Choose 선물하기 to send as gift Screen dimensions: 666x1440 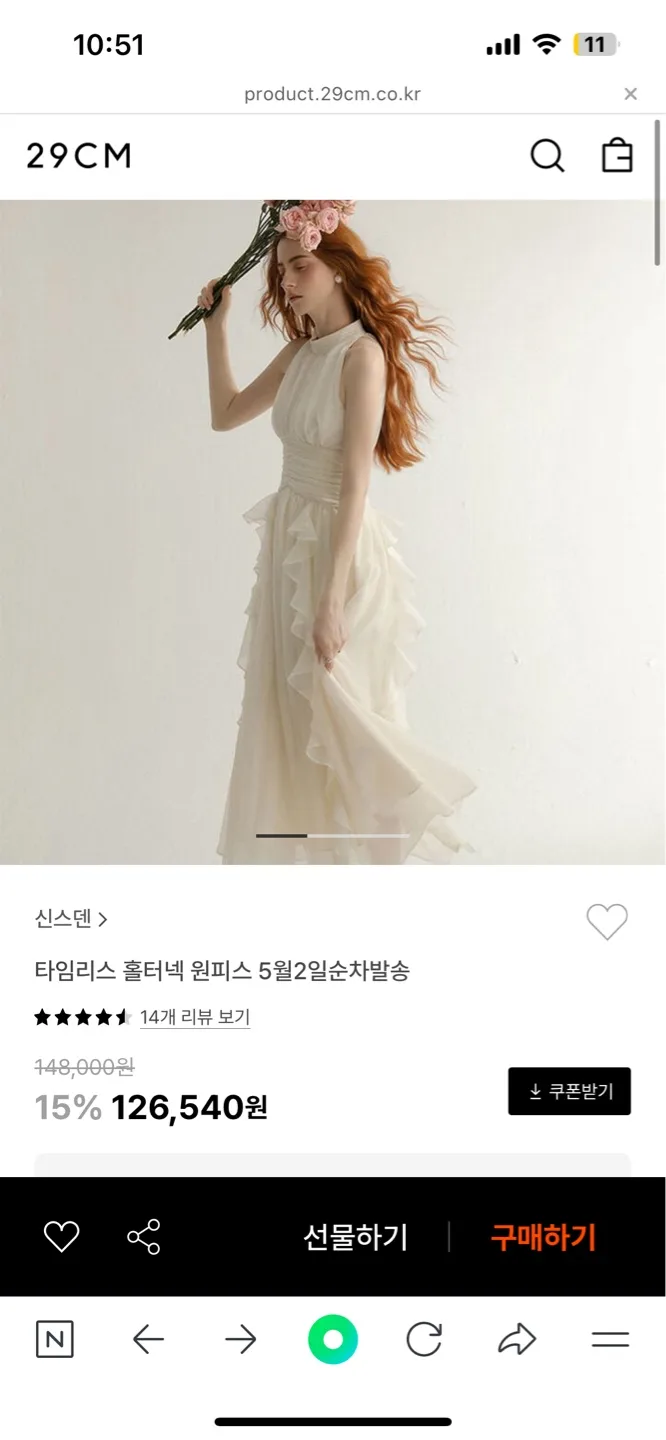click(356, 1237)
